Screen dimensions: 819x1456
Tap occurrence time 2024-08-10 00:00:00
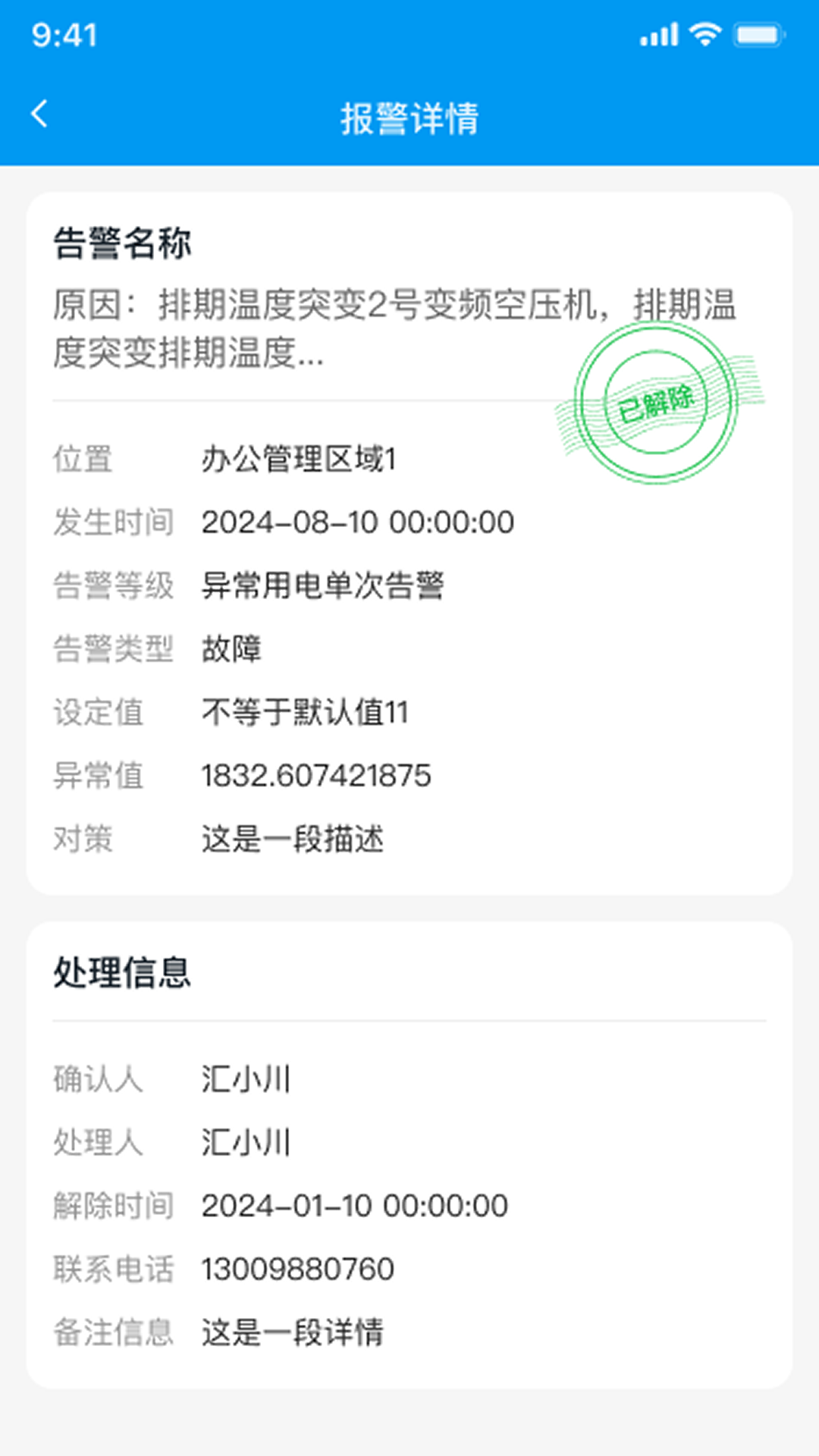pyautogui.click(x=356, y=522)
